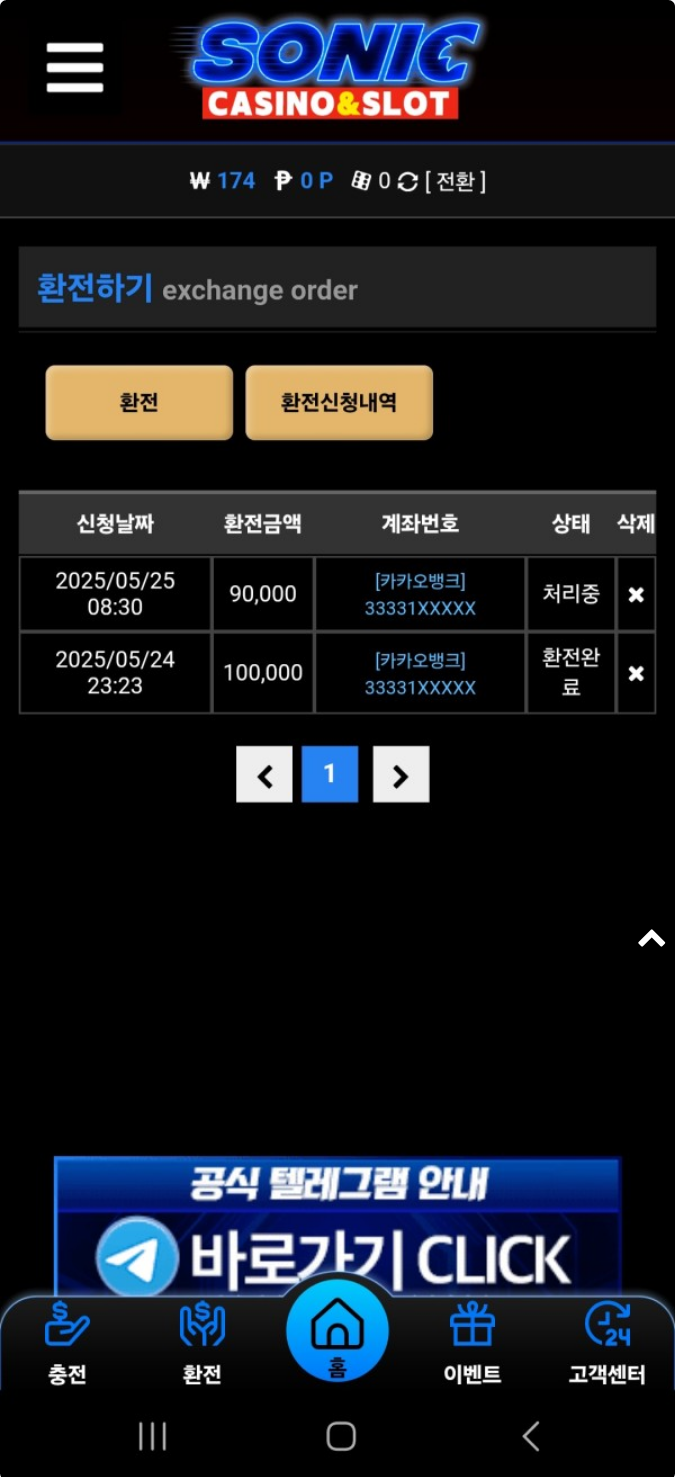Open the 환전신청내역 history

(339, 402)
